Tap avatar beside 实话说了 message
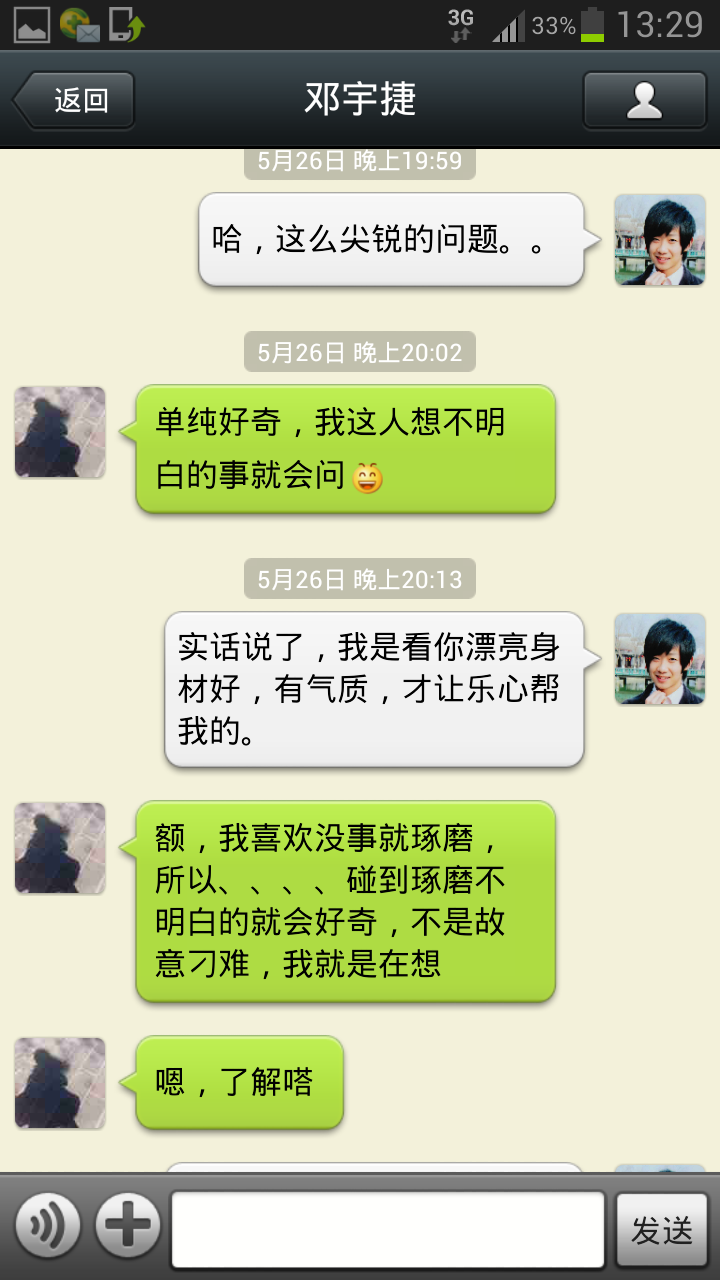The image size is (720, 1280). pyautogui.click(x=659, y=659)
